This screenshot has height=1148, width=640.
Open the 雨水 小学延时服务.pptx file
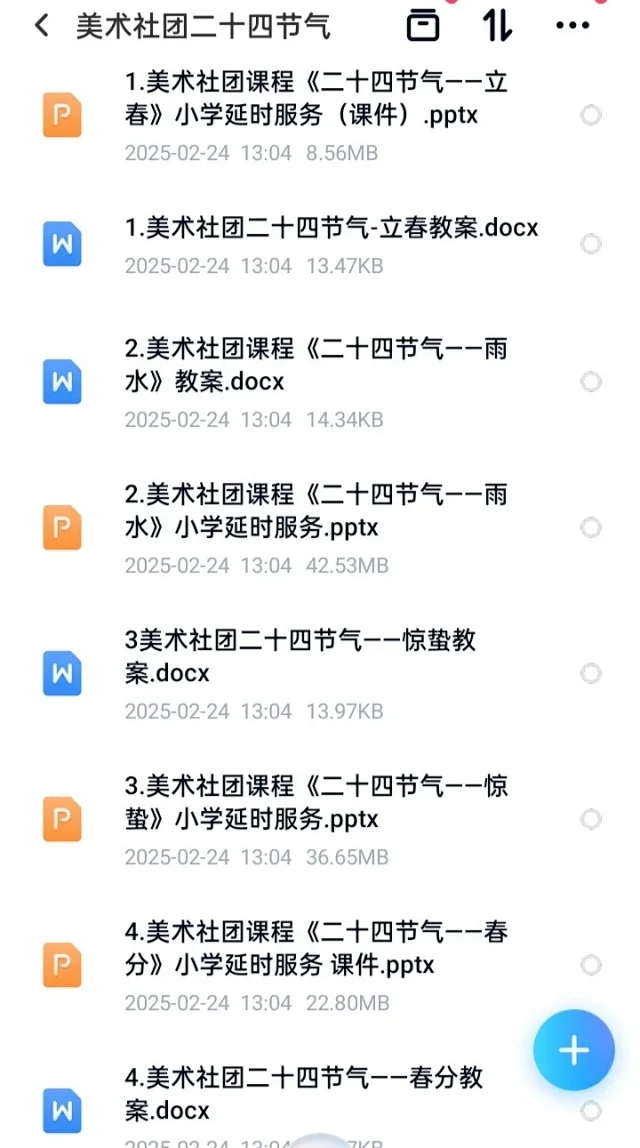tap(315, 510)
